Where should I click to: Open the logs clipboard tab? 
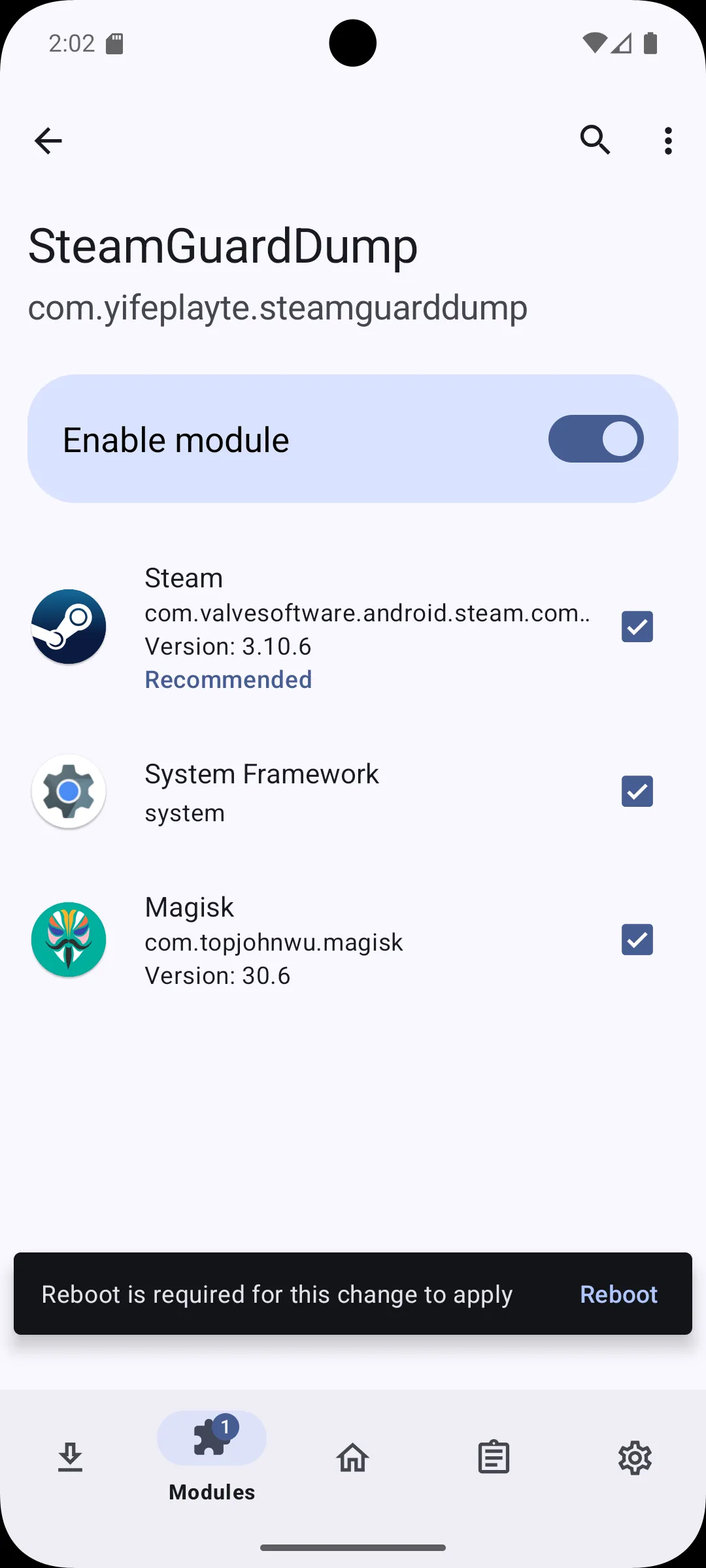494,1458
